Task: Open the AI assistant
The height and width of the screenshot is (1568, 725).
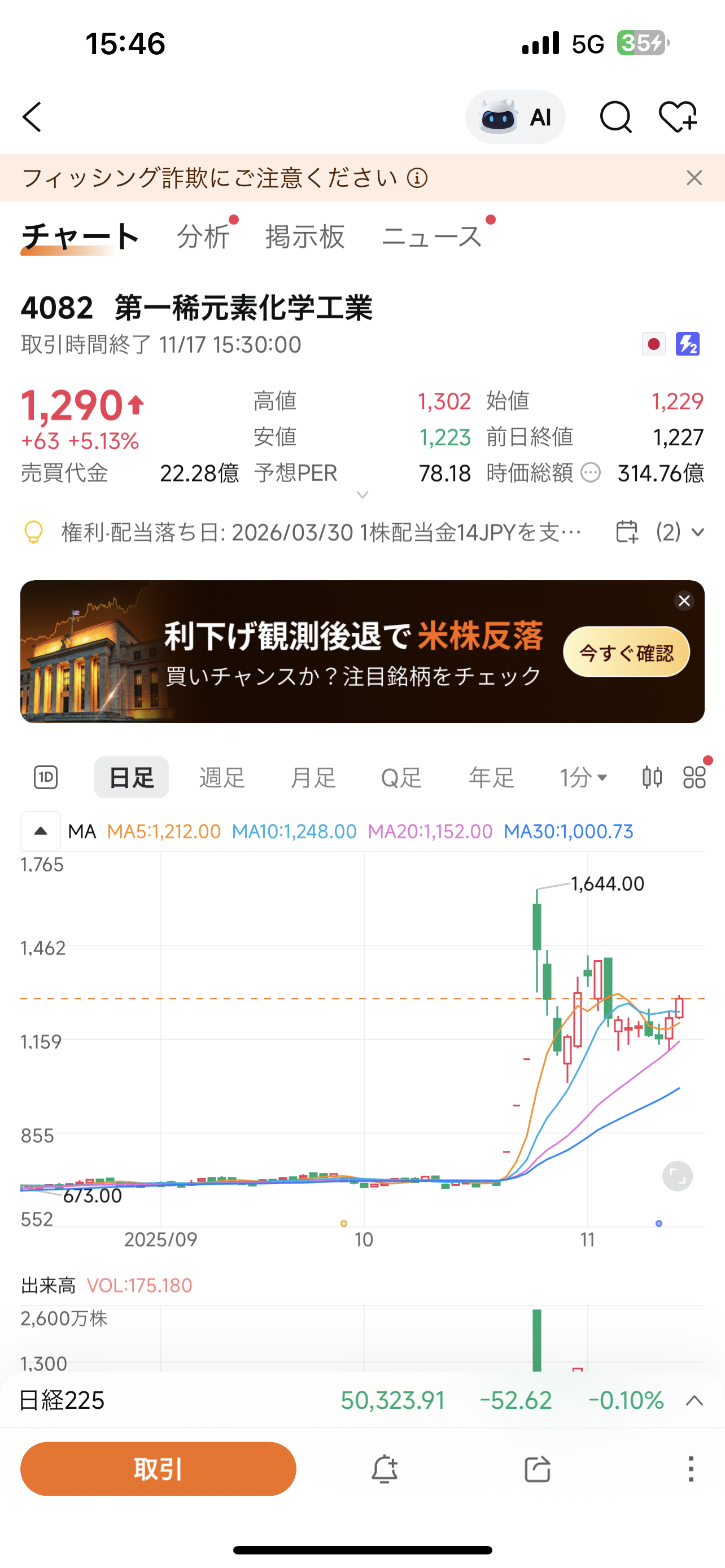Action: 515,117
